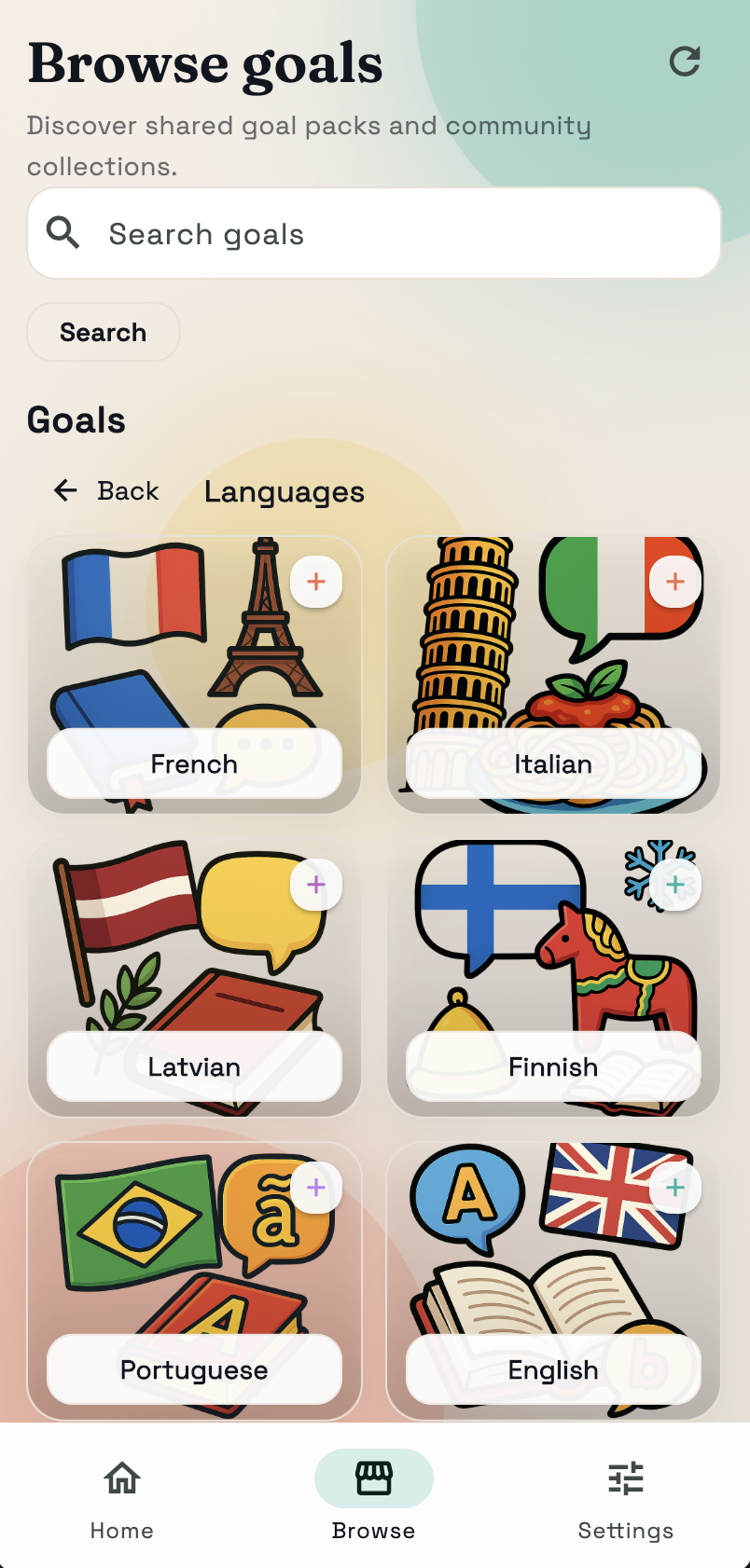Add the Italian goal pack with plus icon
This screenshot has height=1568, width=750.
coord(675,582)
